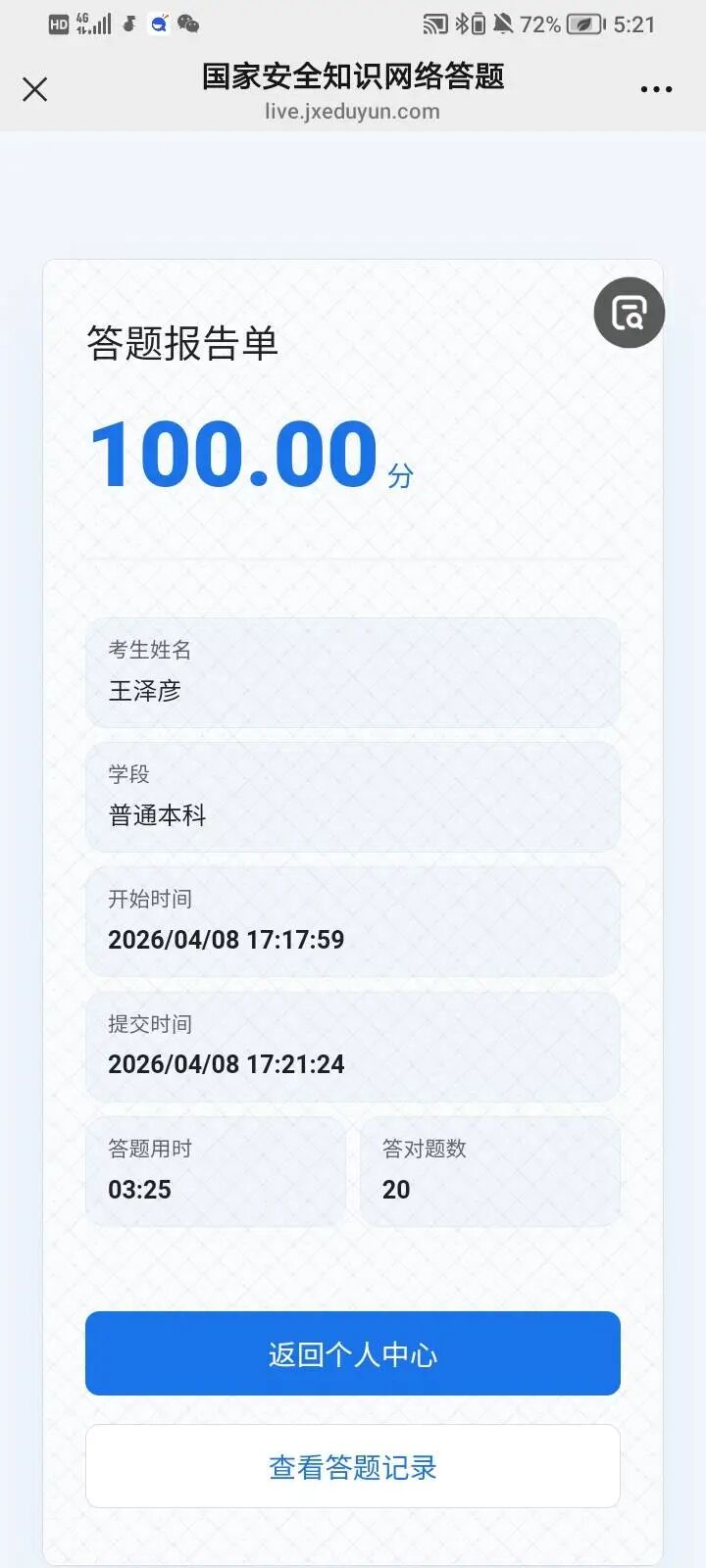Open the three-dot overflow menu
The image size is (706, 1568).
pyautogui.click(x=656, y=89)
